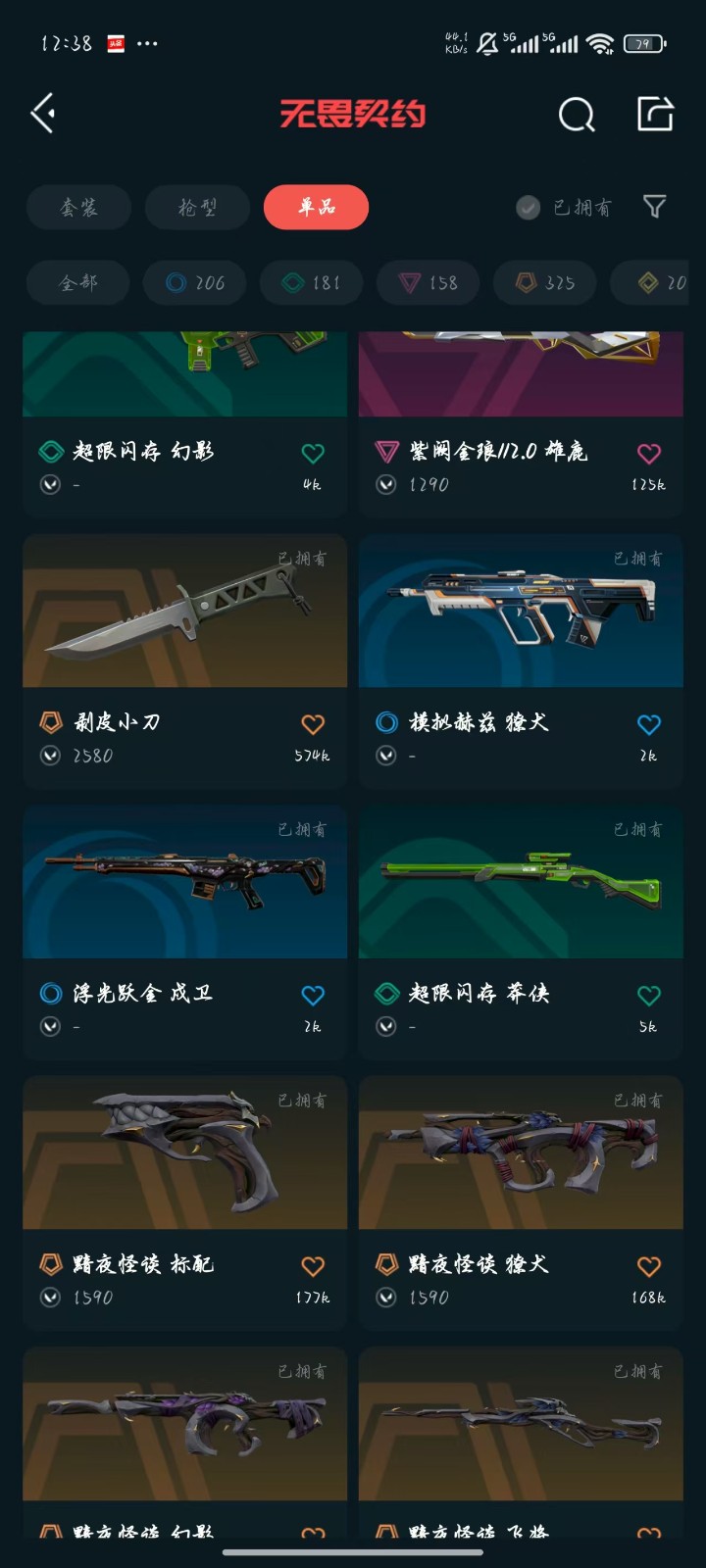Open the funnel filter icon
The height and width of the screenshot is (1568, 706).
(x=654, y=207)
